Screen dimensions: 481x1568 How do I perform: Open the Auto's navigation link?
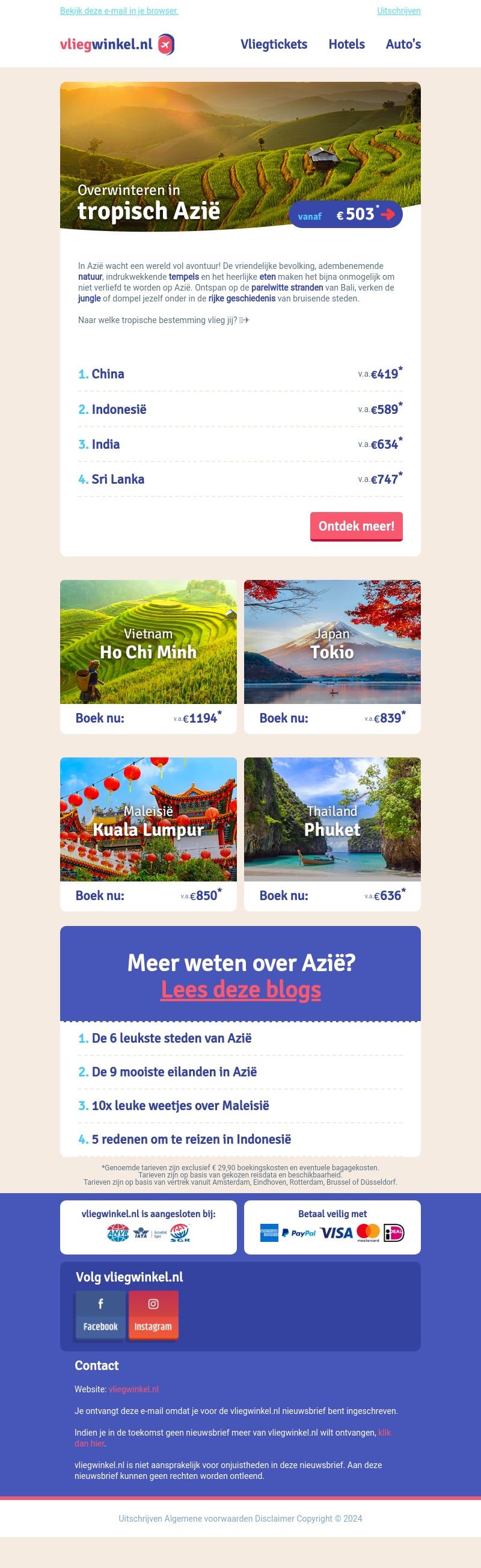point(403,45)
